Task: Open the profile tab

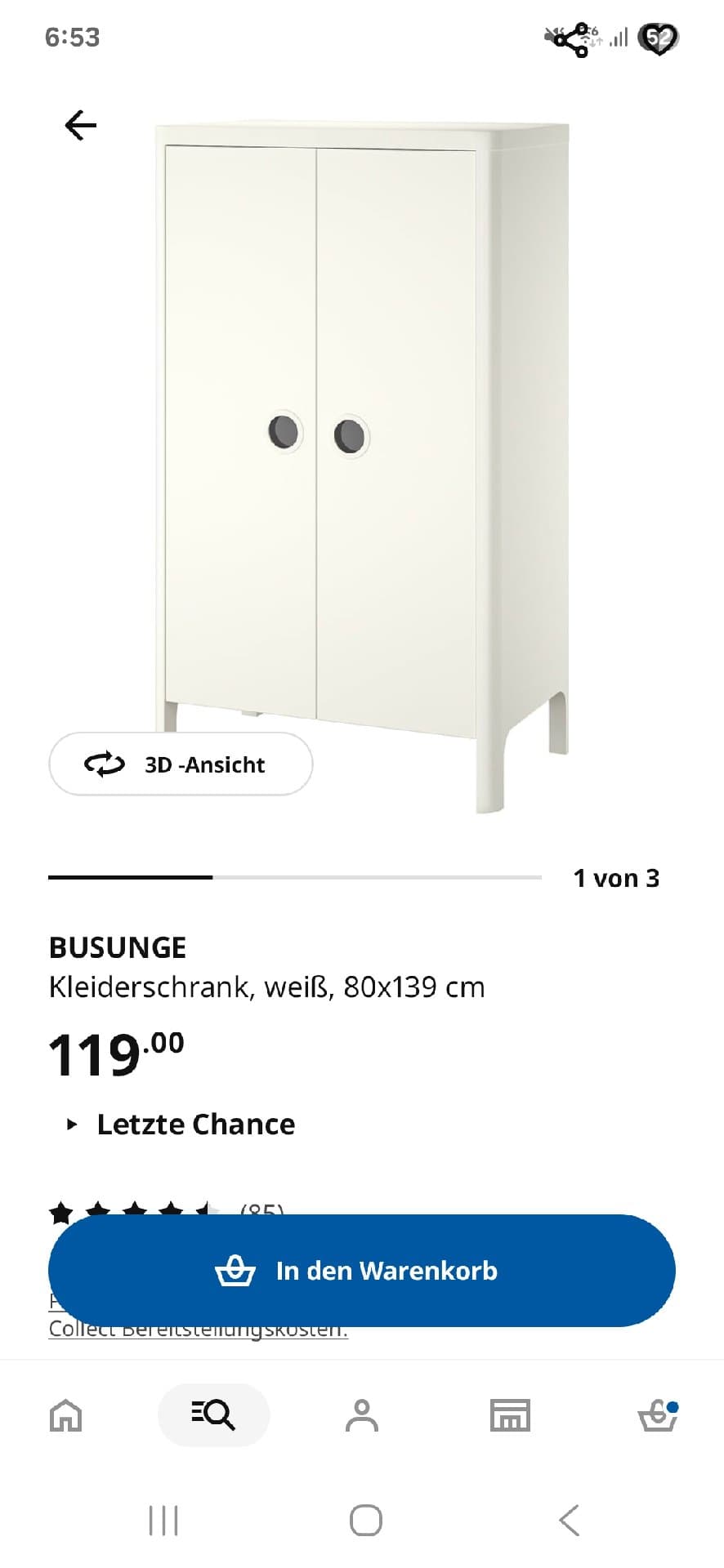Action: [x=361, y=1415]
